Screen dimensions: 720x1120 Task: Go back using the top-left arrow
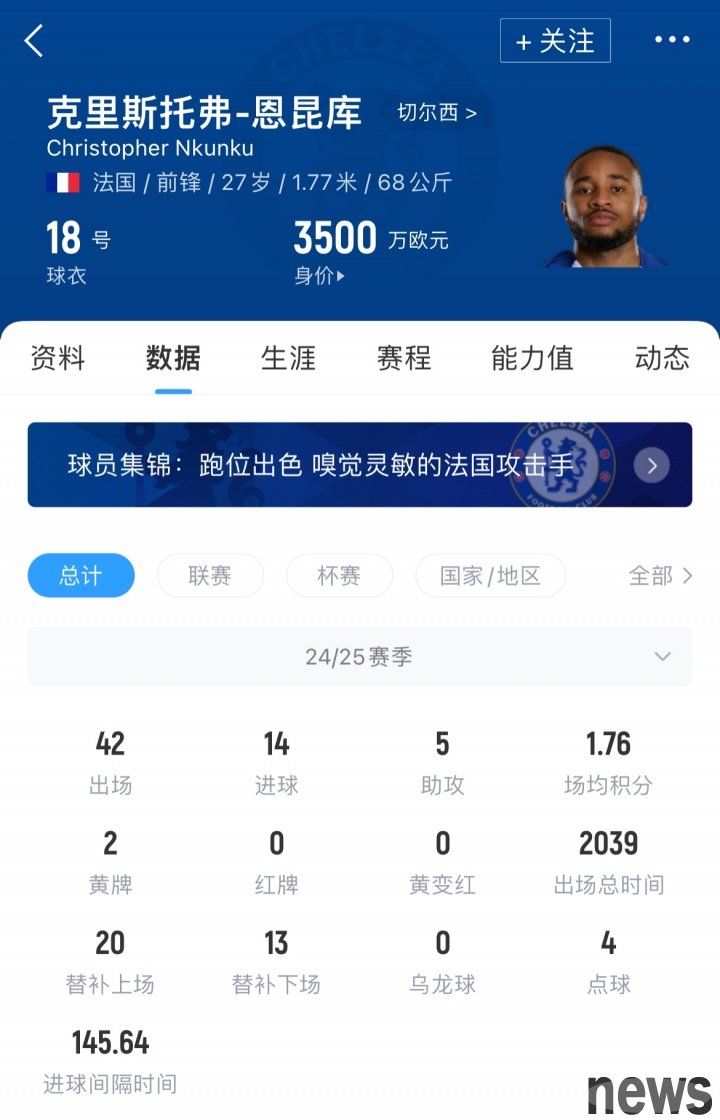[34, 41]
